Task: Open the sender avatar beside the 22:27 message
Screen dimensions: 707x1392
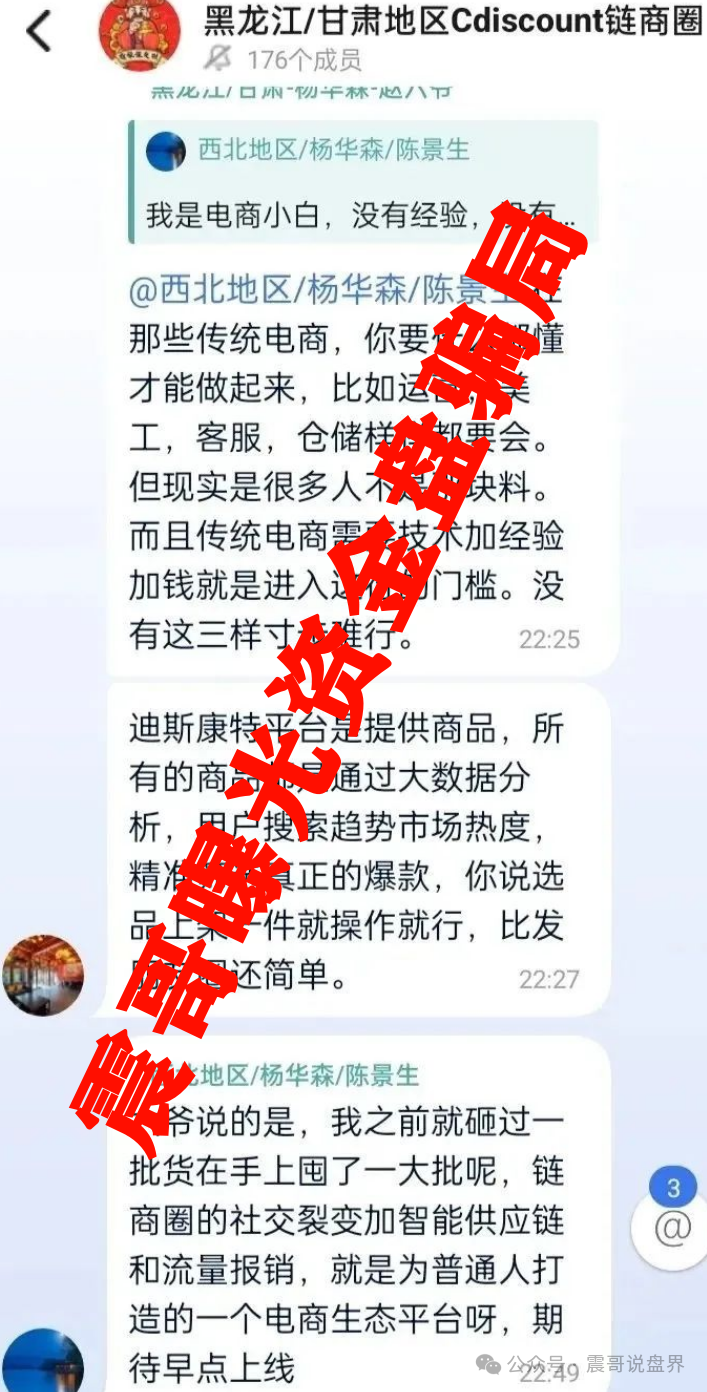Action: [43, 975]
